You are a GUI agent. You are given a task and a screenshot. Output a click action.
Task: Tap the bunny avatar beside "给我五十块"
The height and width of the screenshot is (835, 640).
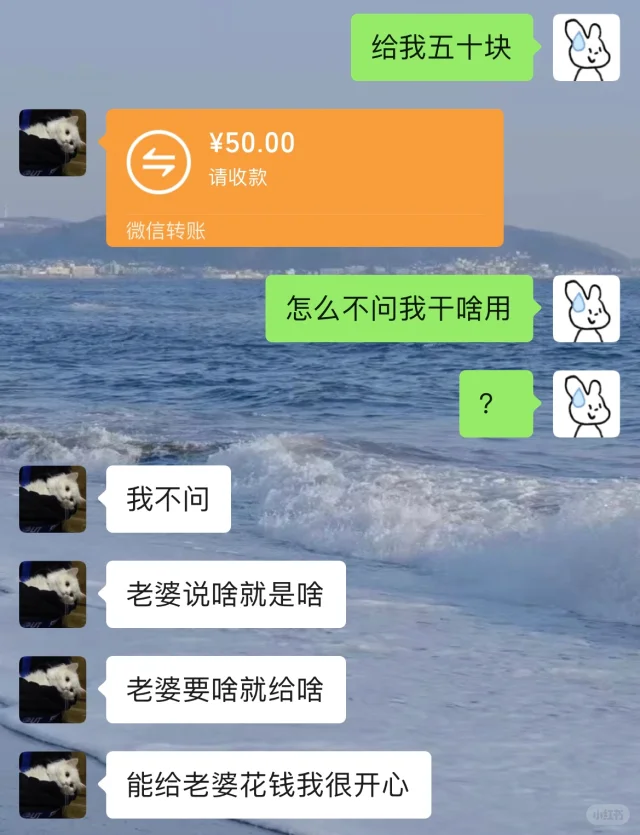(586, 48)
